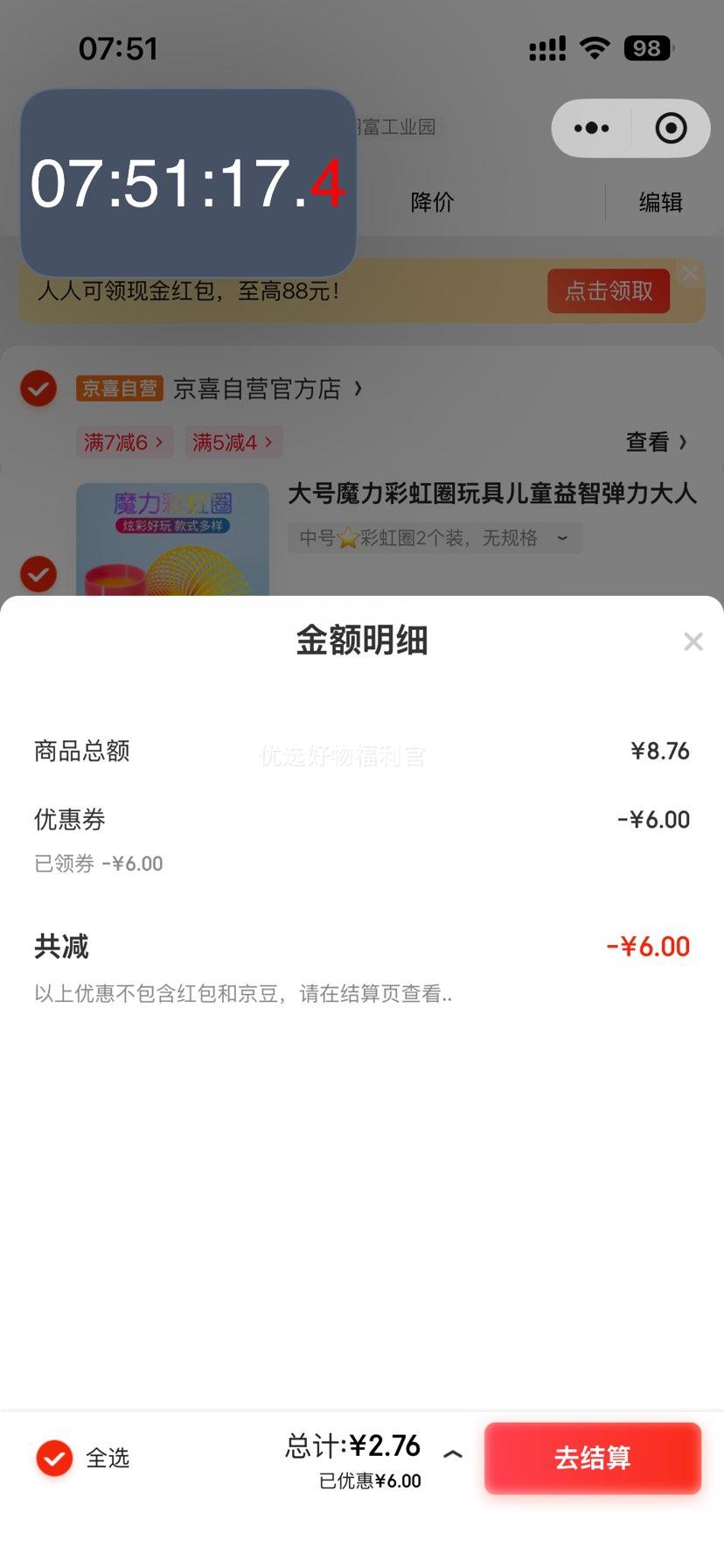Tap 去结算 to check out
This screenshot has height=1568, width=724.
[592, 1457]
